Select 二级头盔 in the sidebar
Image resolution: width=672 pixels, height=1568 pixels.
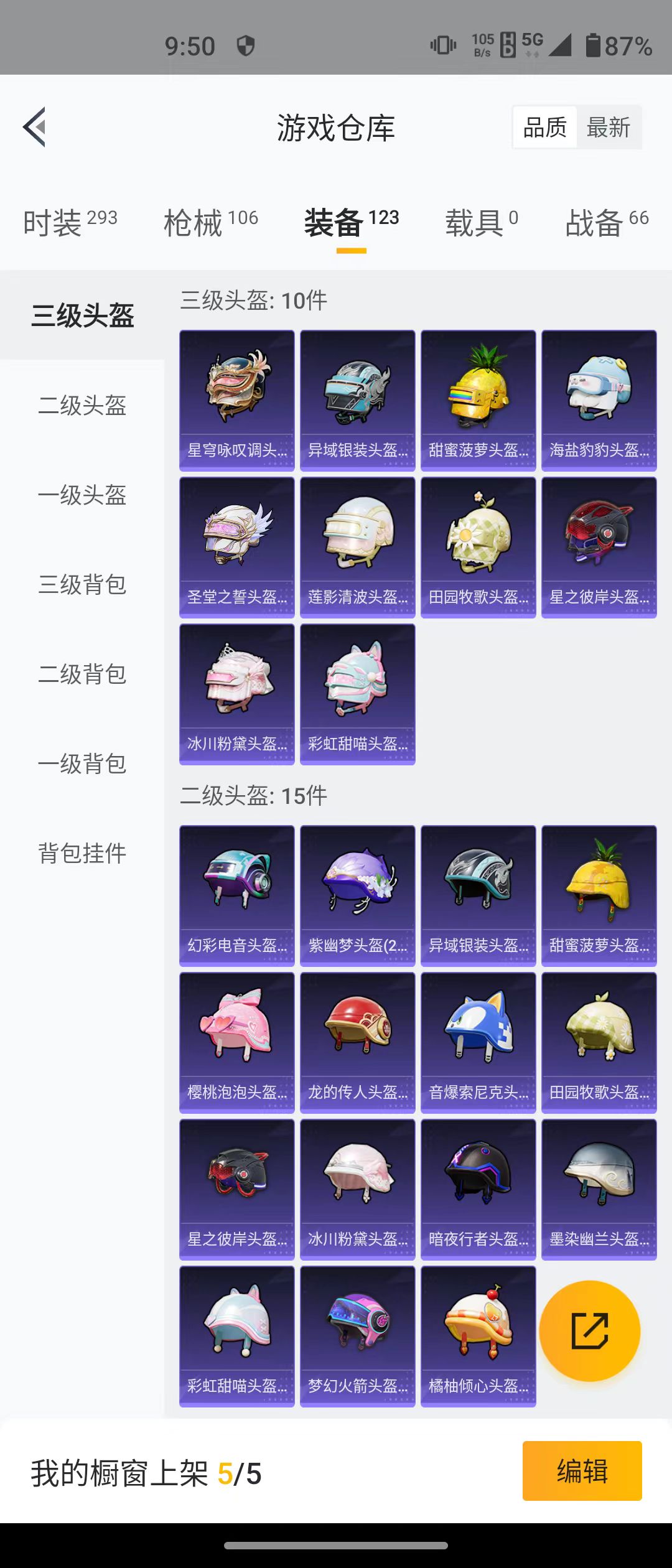pyautogui.click(x=82, y=406)
